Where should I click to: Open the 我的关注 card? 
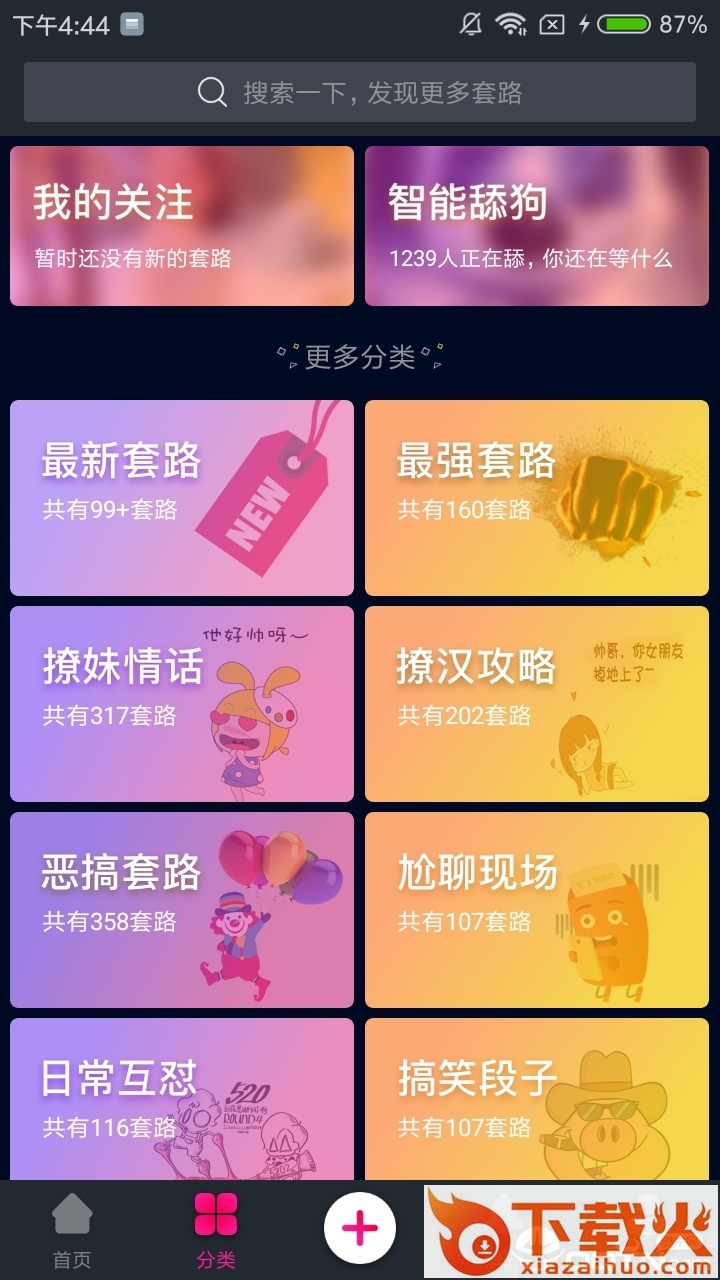(x=182, y=226)
